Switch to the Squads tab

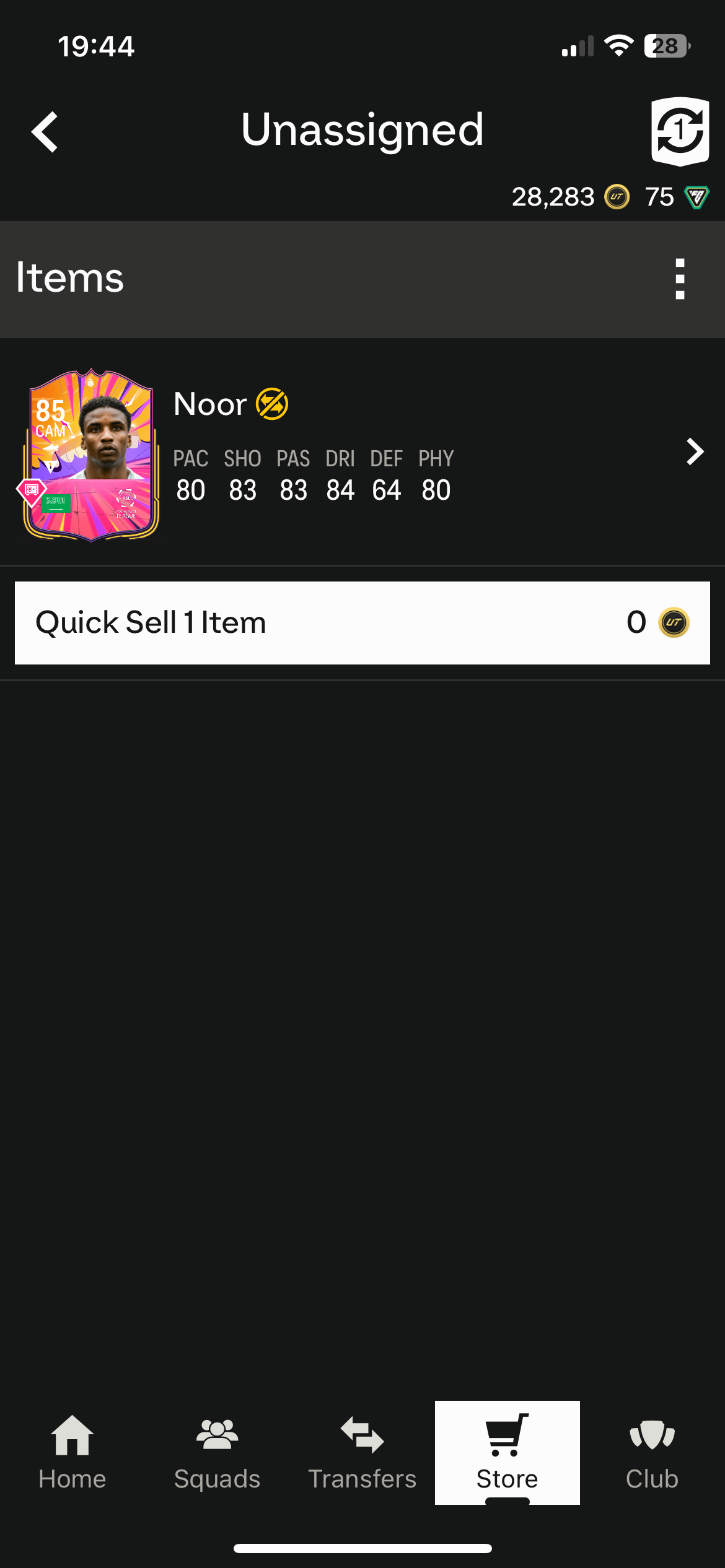click(x=217, y=1452)
